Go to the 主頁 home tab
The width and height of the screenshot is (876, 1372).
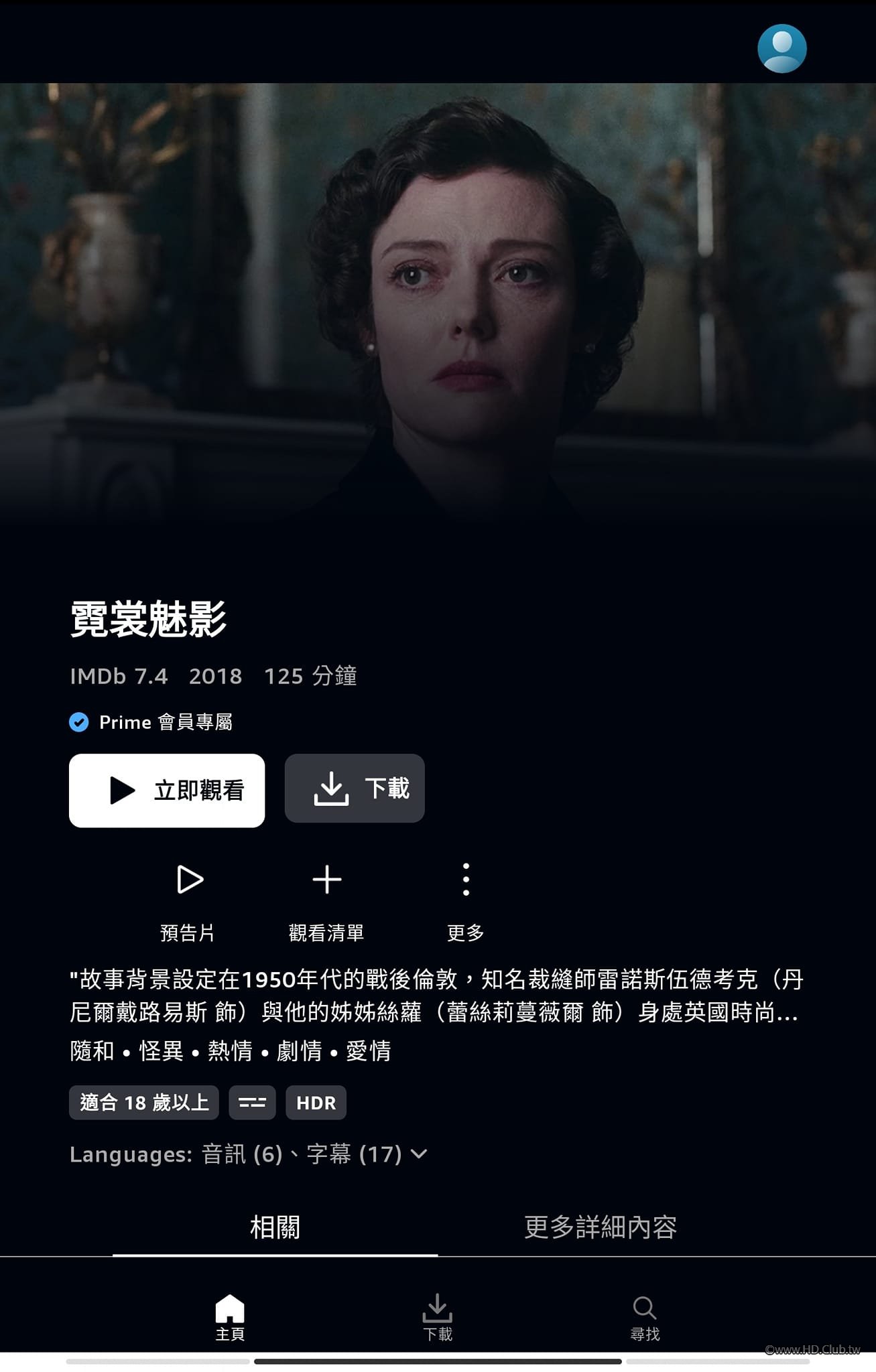tap(230, 1317)
